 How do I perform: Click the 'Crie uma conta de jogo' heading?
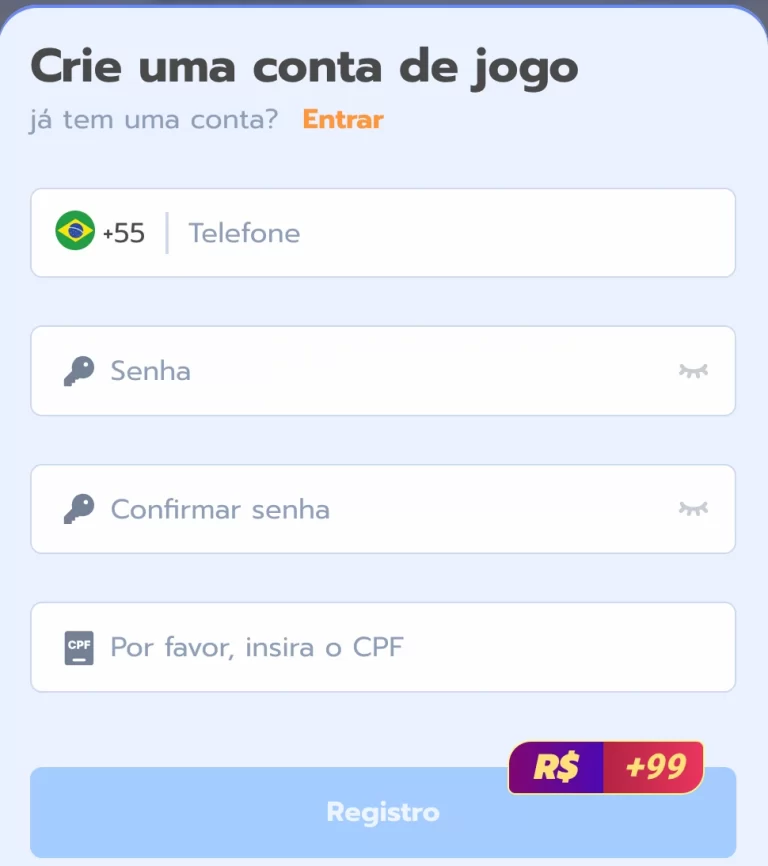304,66
